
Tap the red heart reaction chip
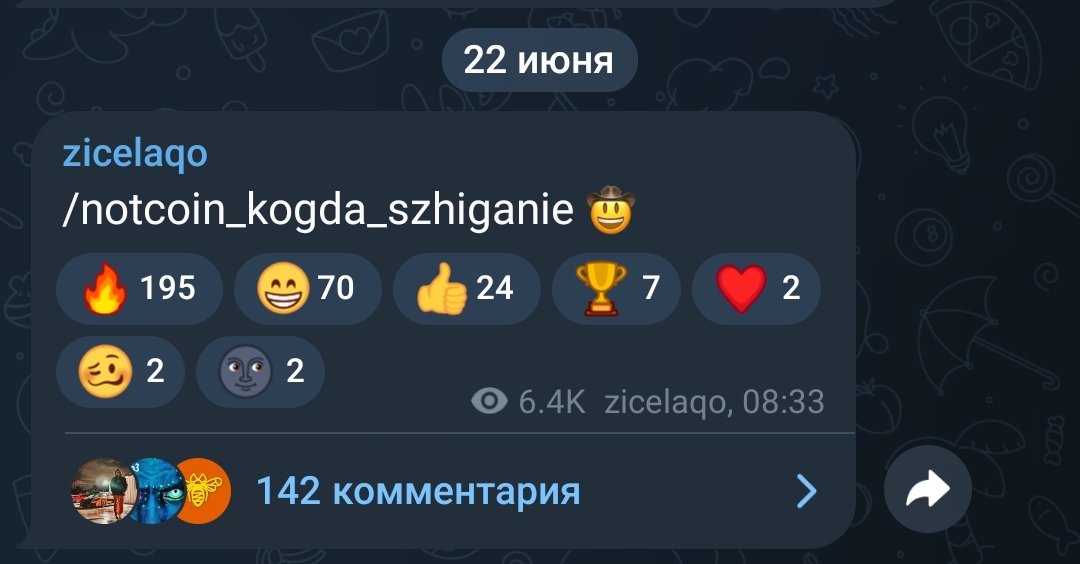click(x=756, y=288)
